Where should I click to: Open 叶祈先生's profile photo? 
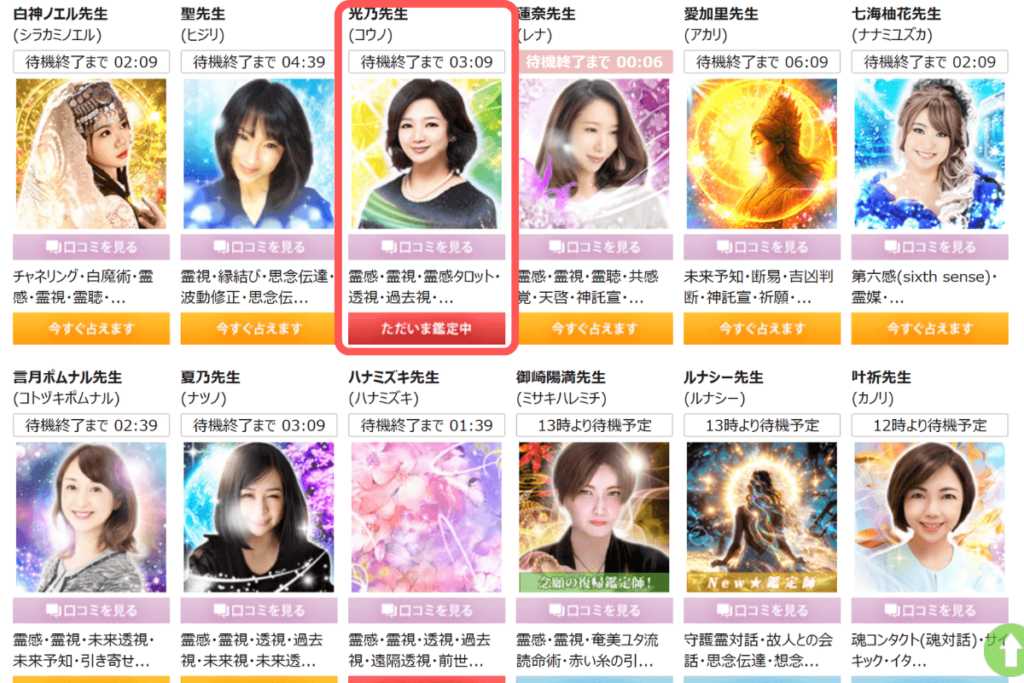[928, 518]
